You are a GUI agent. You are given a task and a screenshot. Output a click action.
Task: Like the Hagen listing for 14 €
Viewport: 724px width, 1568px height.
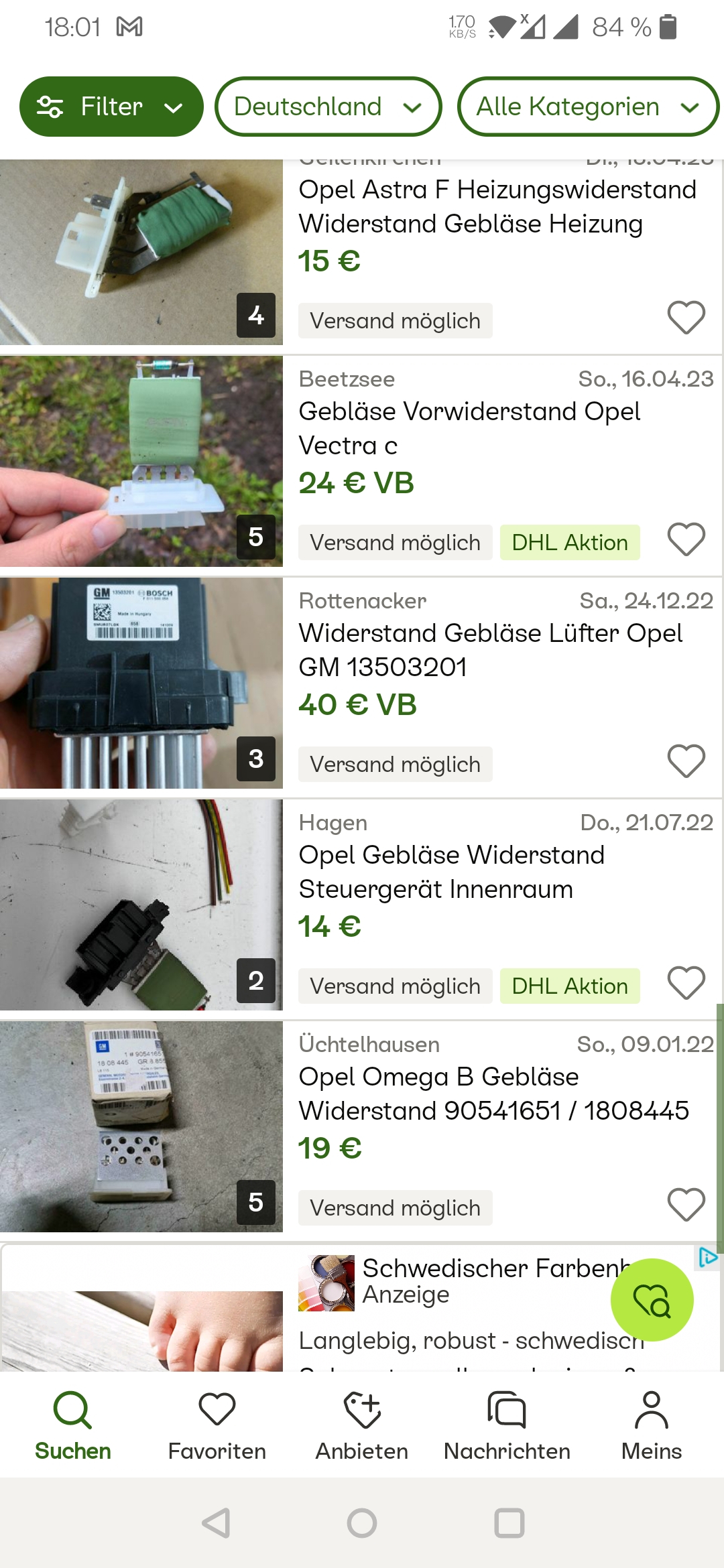click(x=686, y=983)
